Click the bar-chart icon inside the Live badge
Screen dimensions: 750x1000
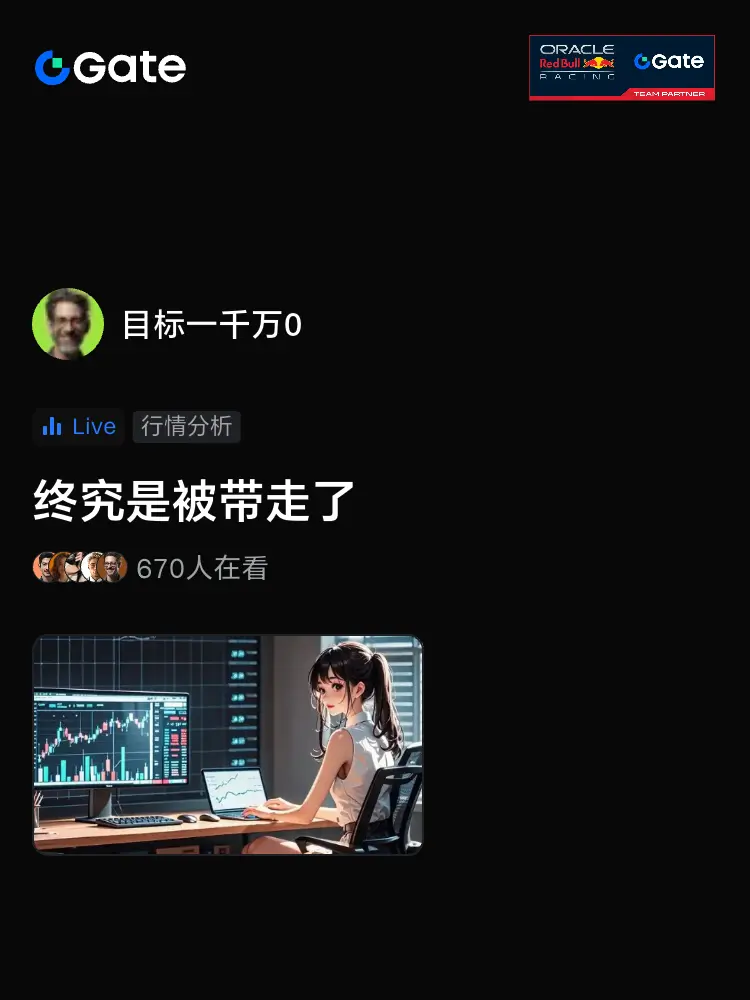click(51, 427)
